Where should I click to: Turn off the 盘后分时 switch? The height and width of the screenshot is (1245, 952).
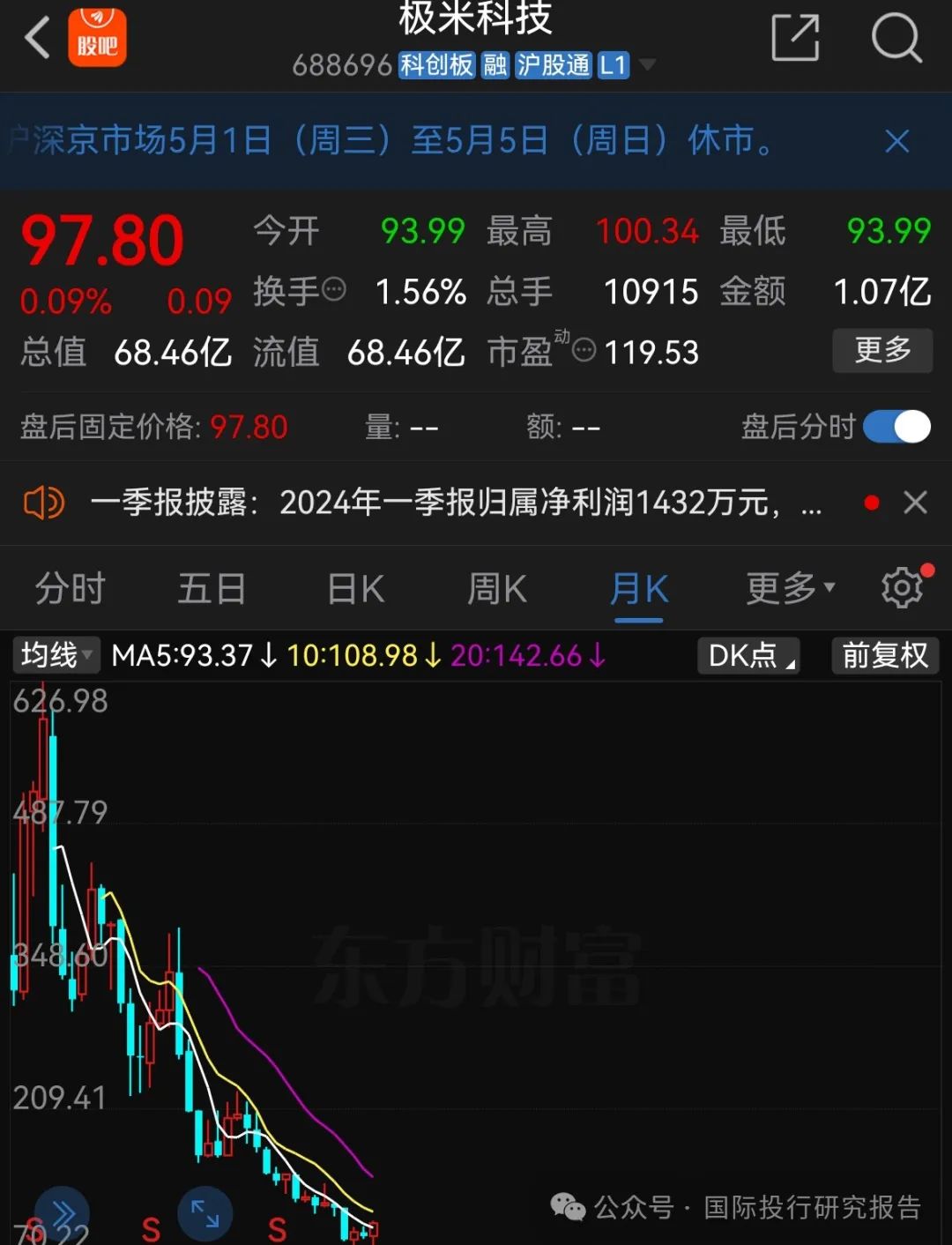tap(896, 428)
